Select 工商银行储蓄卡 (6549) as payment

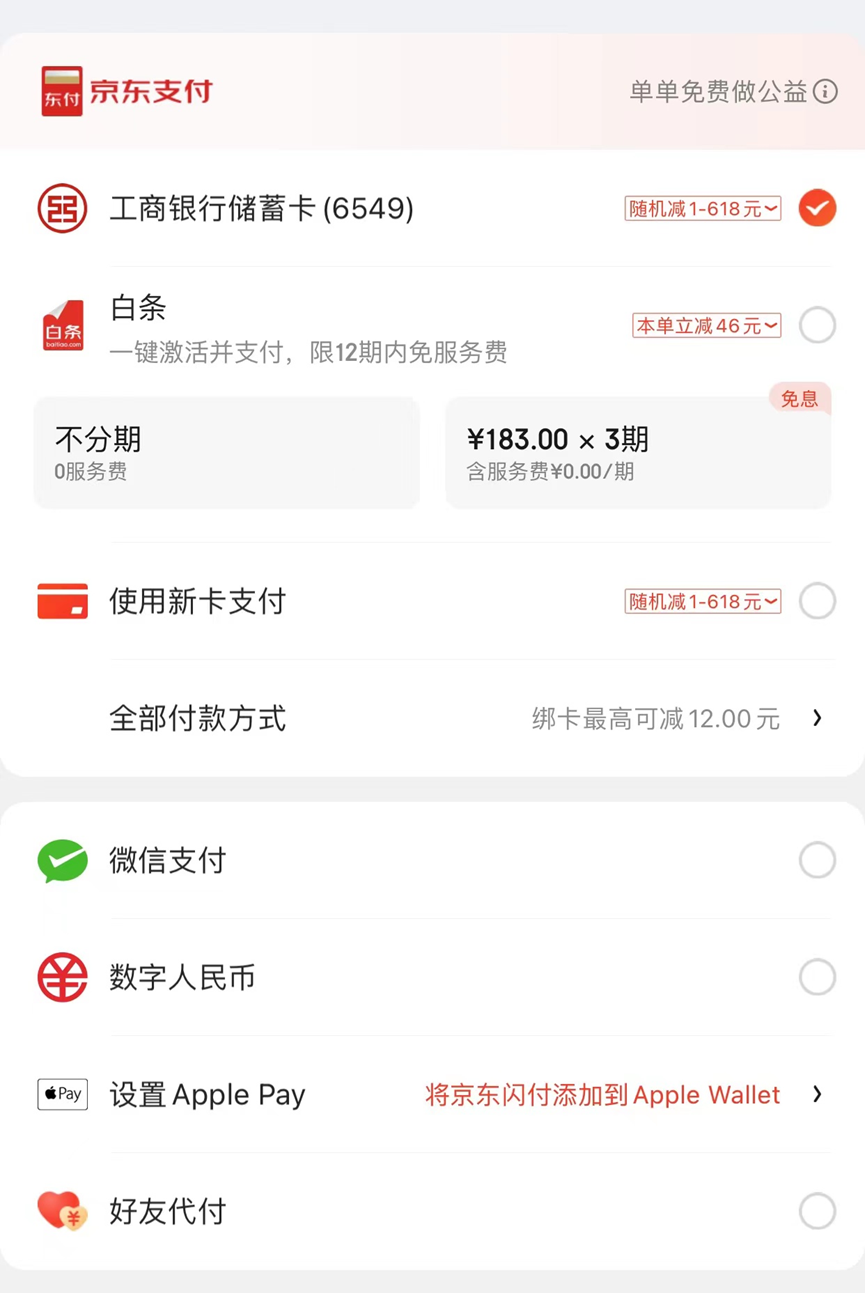click(817, 208)
